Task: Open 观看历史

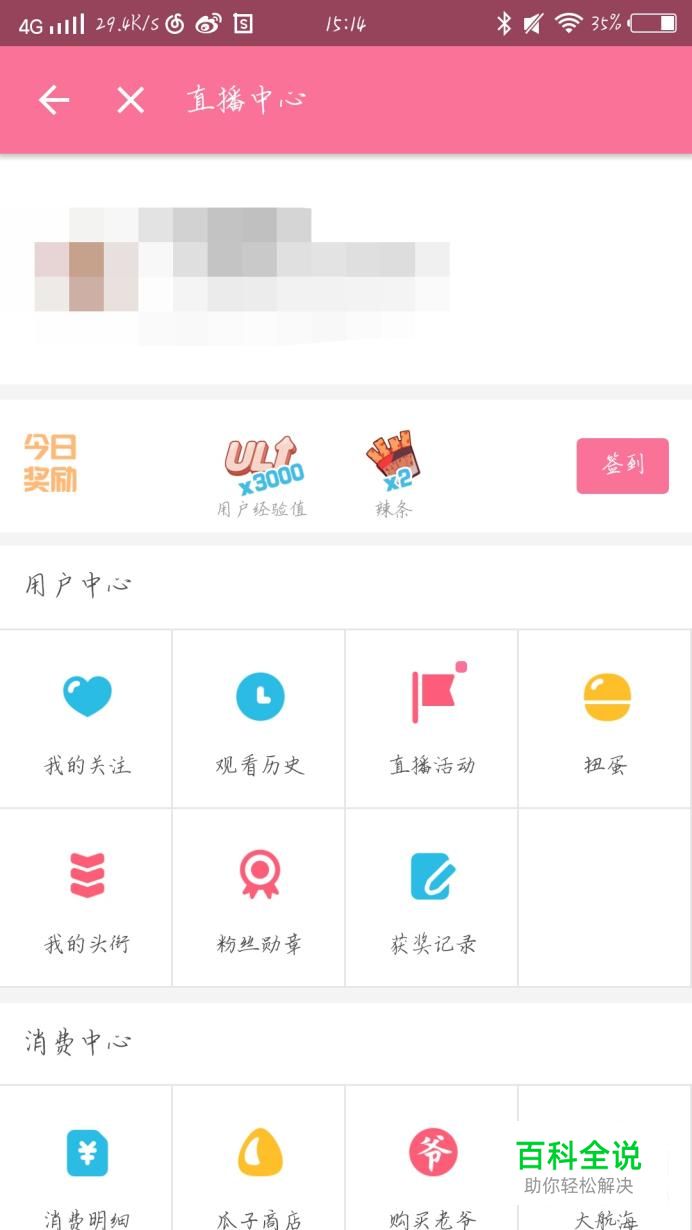Action: click(x=259, y=719)
